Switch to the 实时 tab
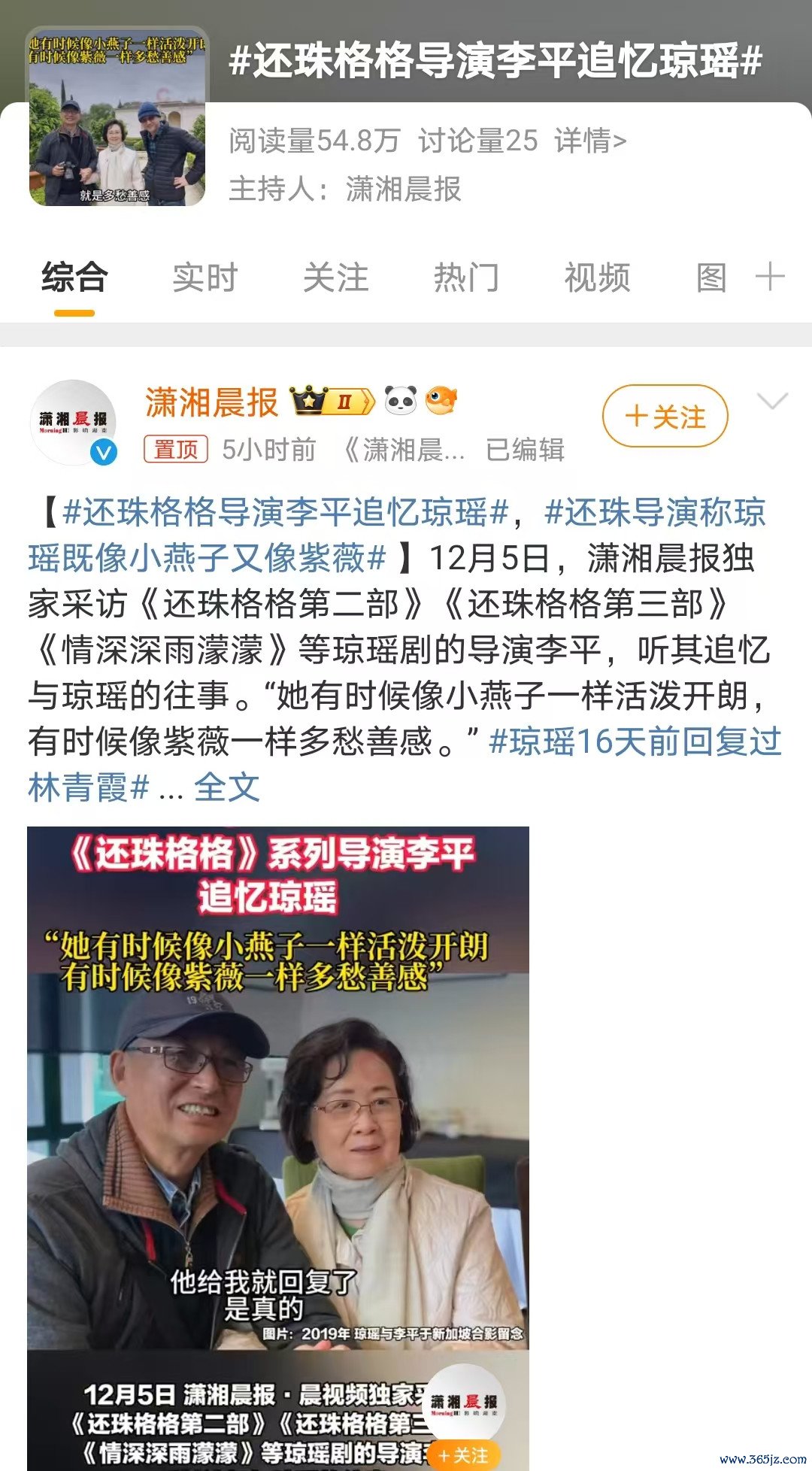812x1471 pixels. coord(205,278)
